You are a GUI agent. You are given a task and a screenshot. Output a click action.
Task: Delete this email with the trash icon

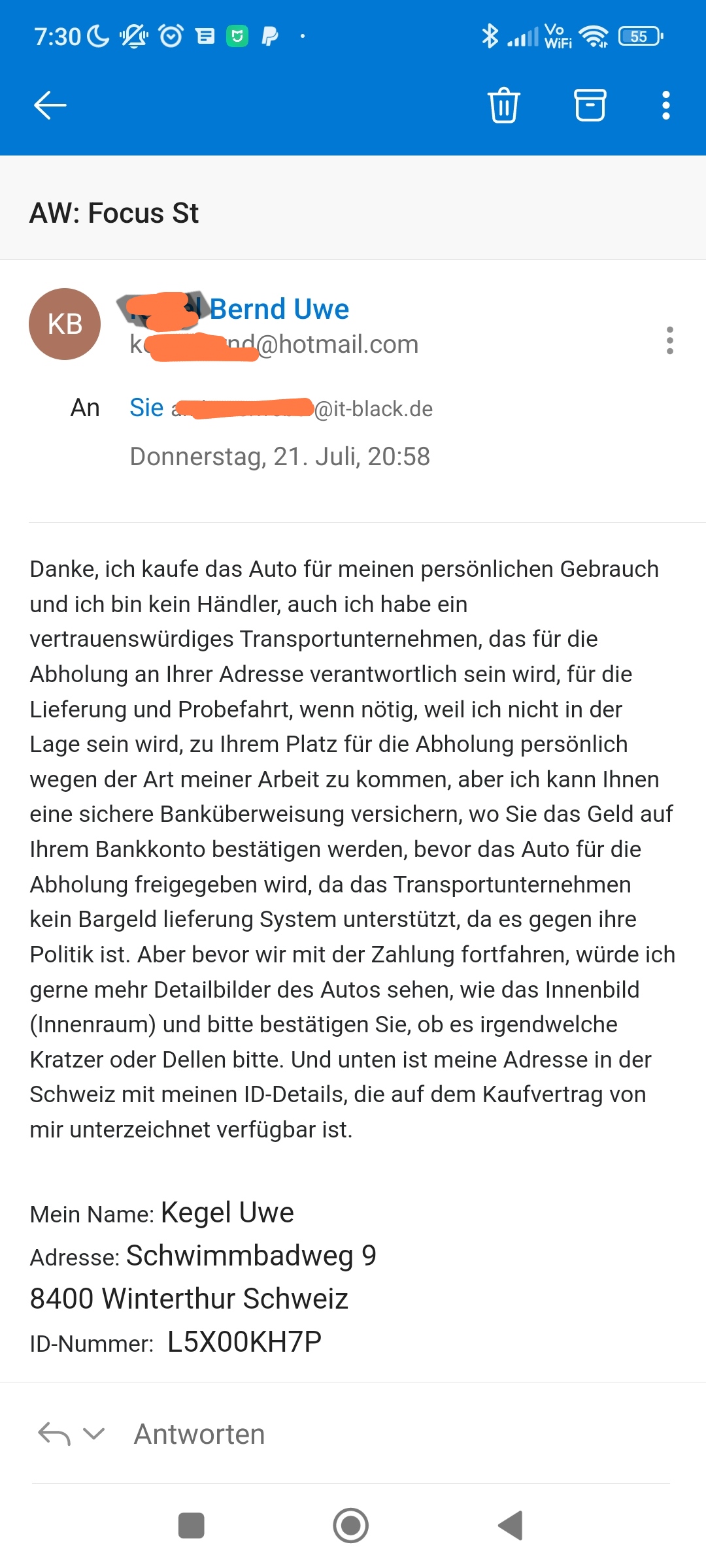pos(503,105)
